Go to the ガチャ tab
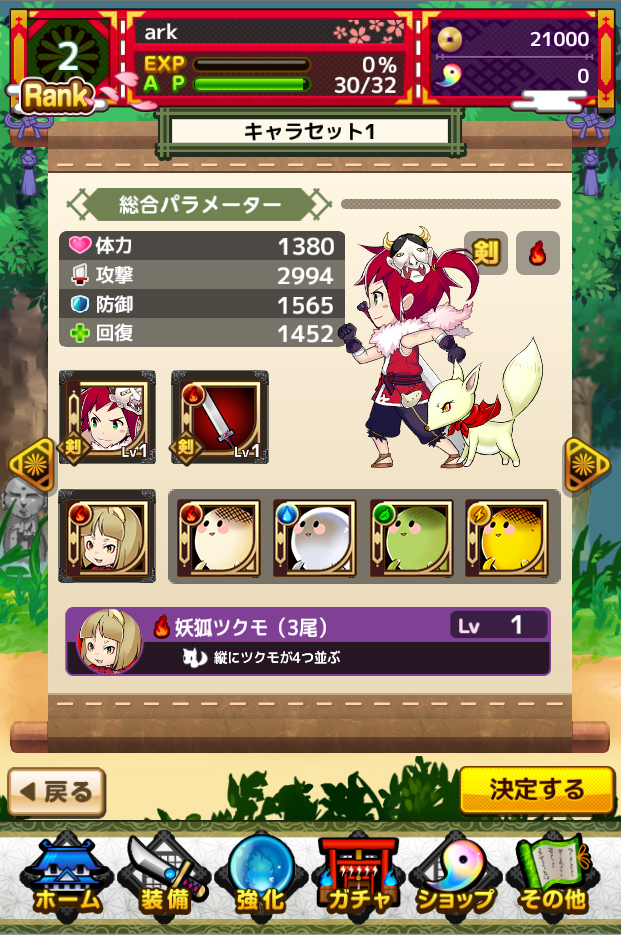The image size is (621, 935). [358, 876]
